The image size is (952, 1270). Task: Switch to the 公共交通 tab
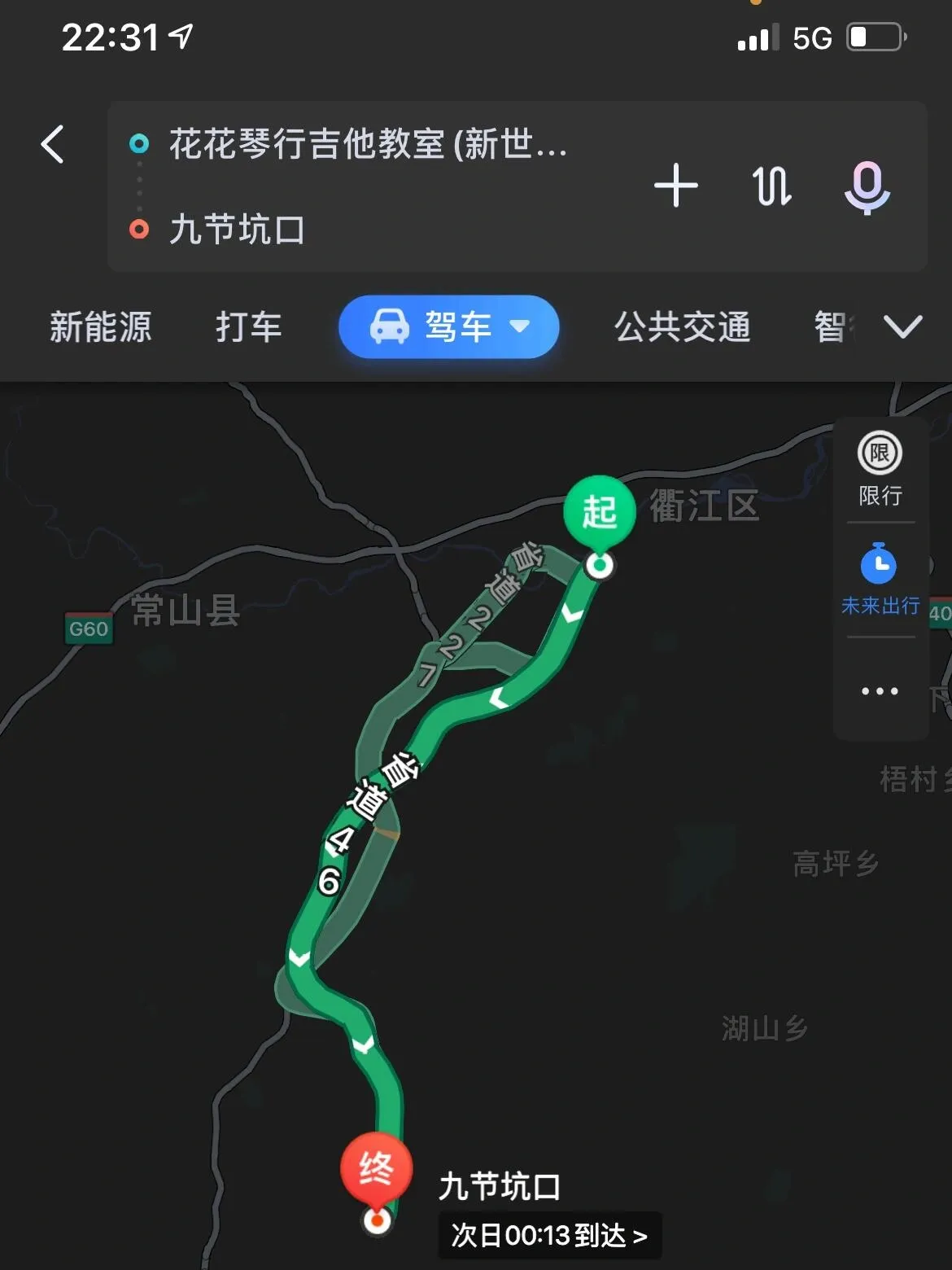point(682,327)
